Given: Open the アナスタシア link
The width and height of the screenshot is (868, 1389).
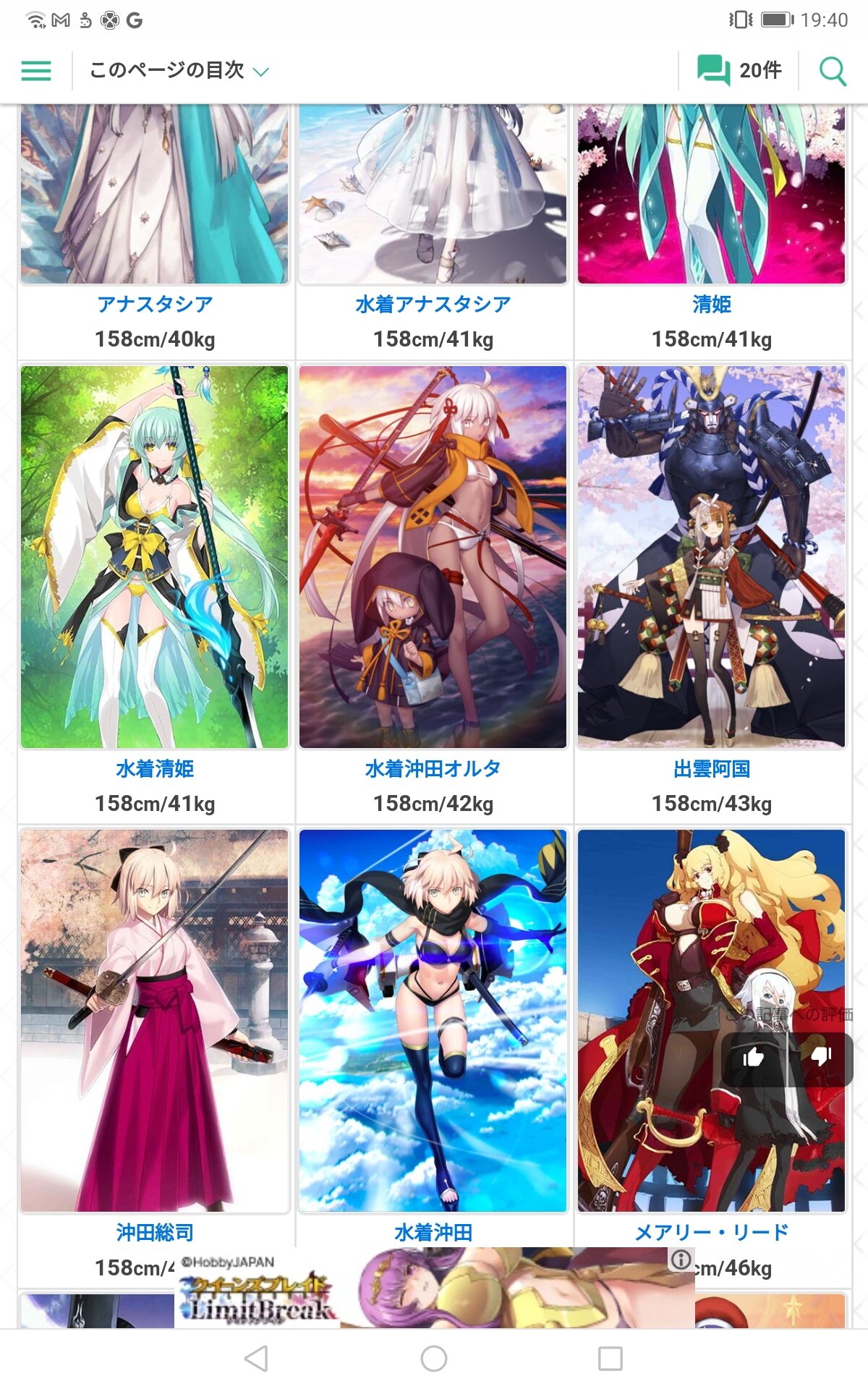Looking at the screenshot, I should click(155, 305).
